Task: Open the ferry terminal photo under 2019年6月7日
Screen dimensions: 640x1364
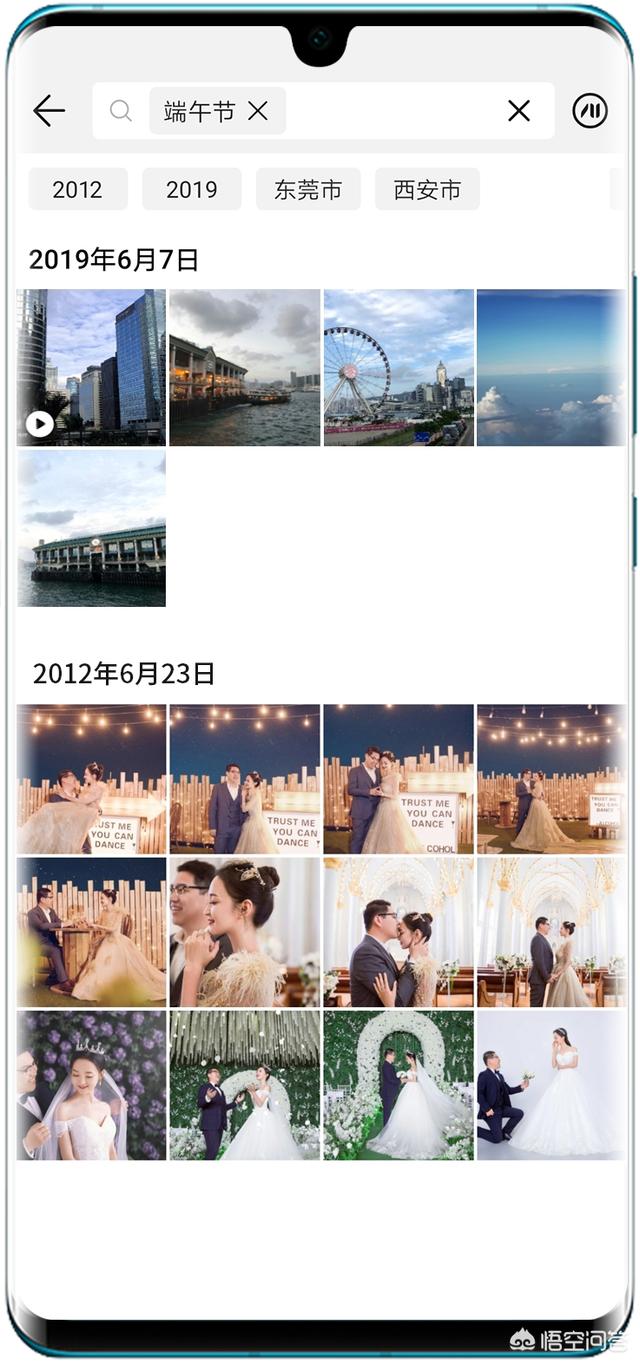Action: pyautogui.click(x=91, y=528)
